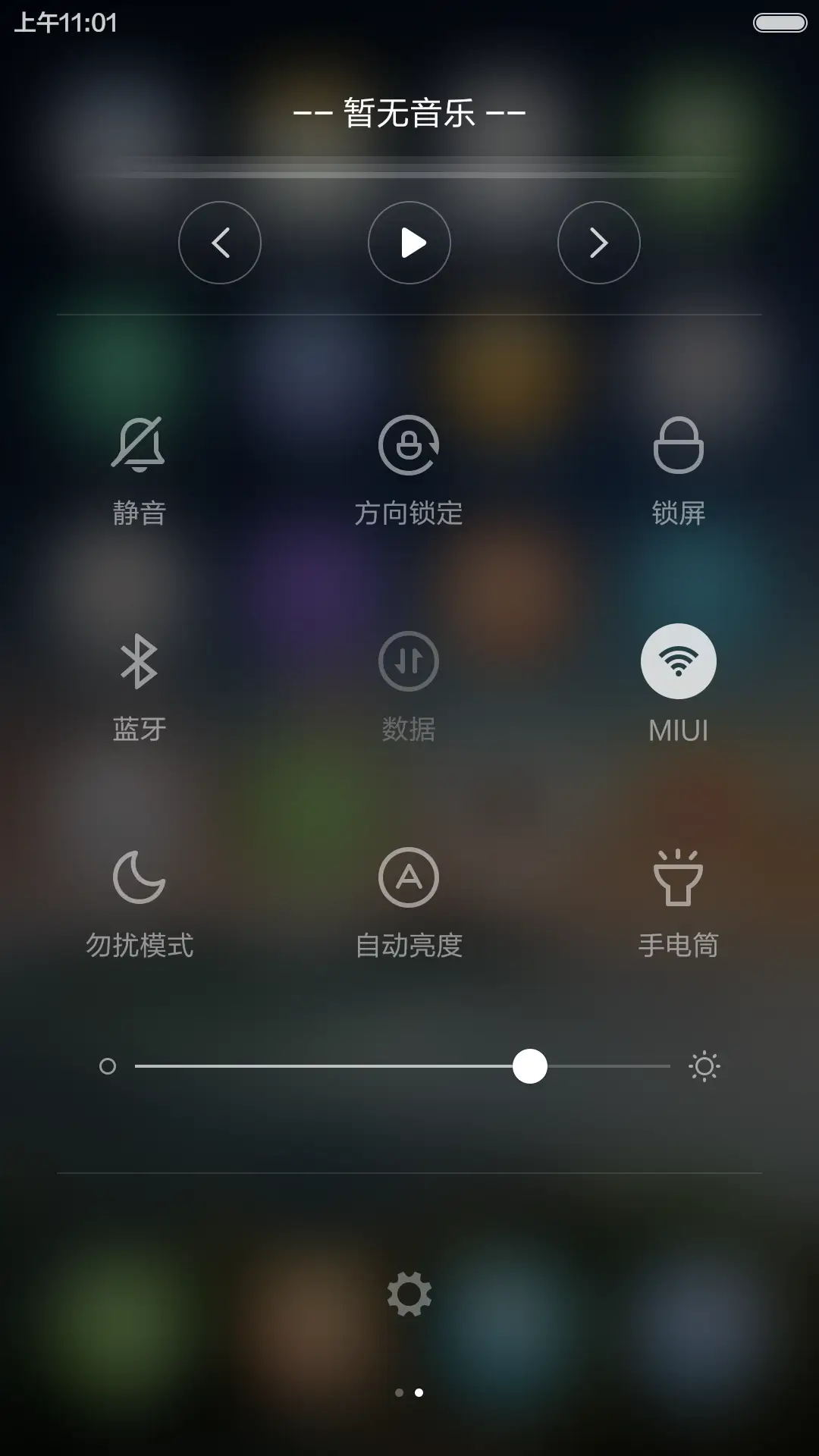Go to previous track with left arrow
The height and width of the screenshot is (1456, 819).
(220, 243)
